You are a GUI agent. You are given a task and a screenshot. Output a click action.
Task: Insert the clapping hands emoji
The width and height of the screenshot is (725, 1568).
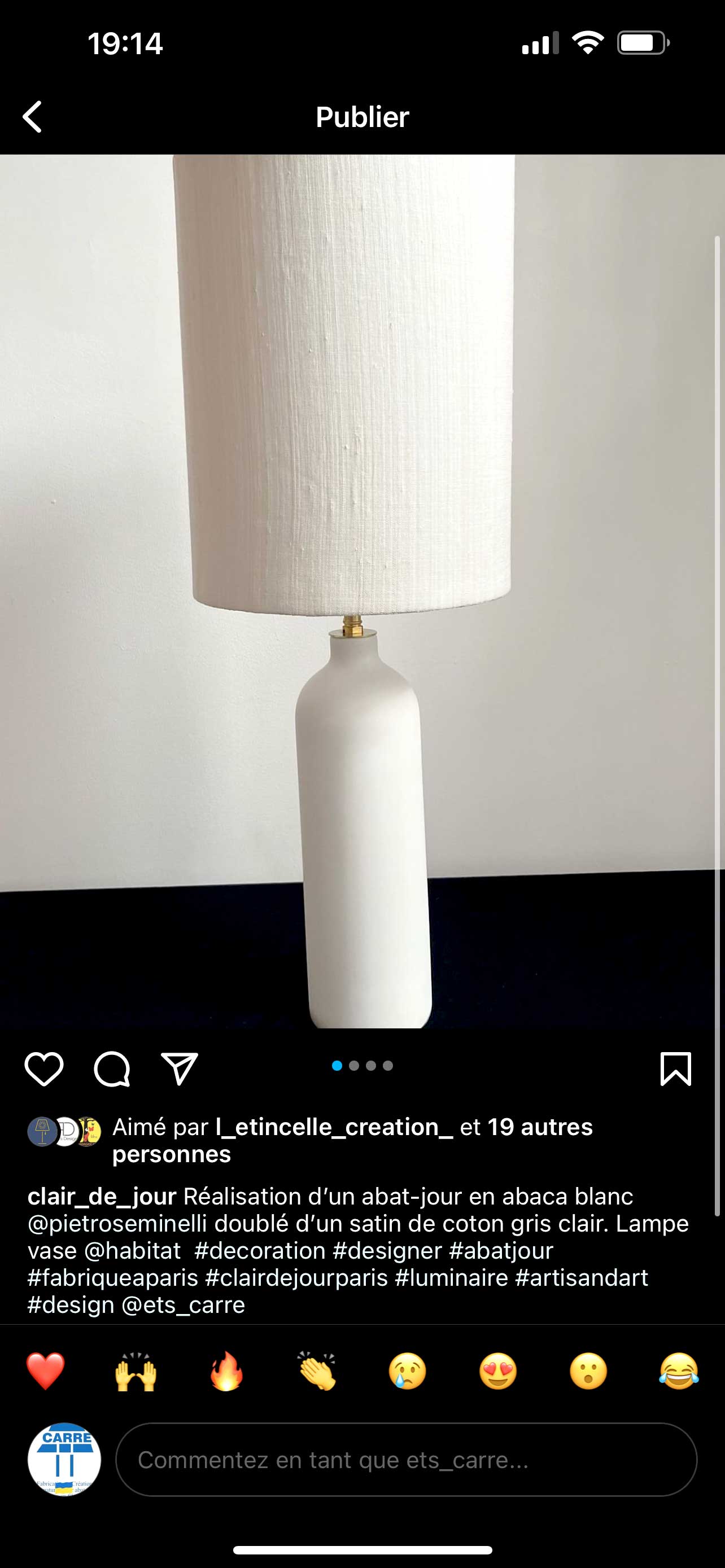317,1371
